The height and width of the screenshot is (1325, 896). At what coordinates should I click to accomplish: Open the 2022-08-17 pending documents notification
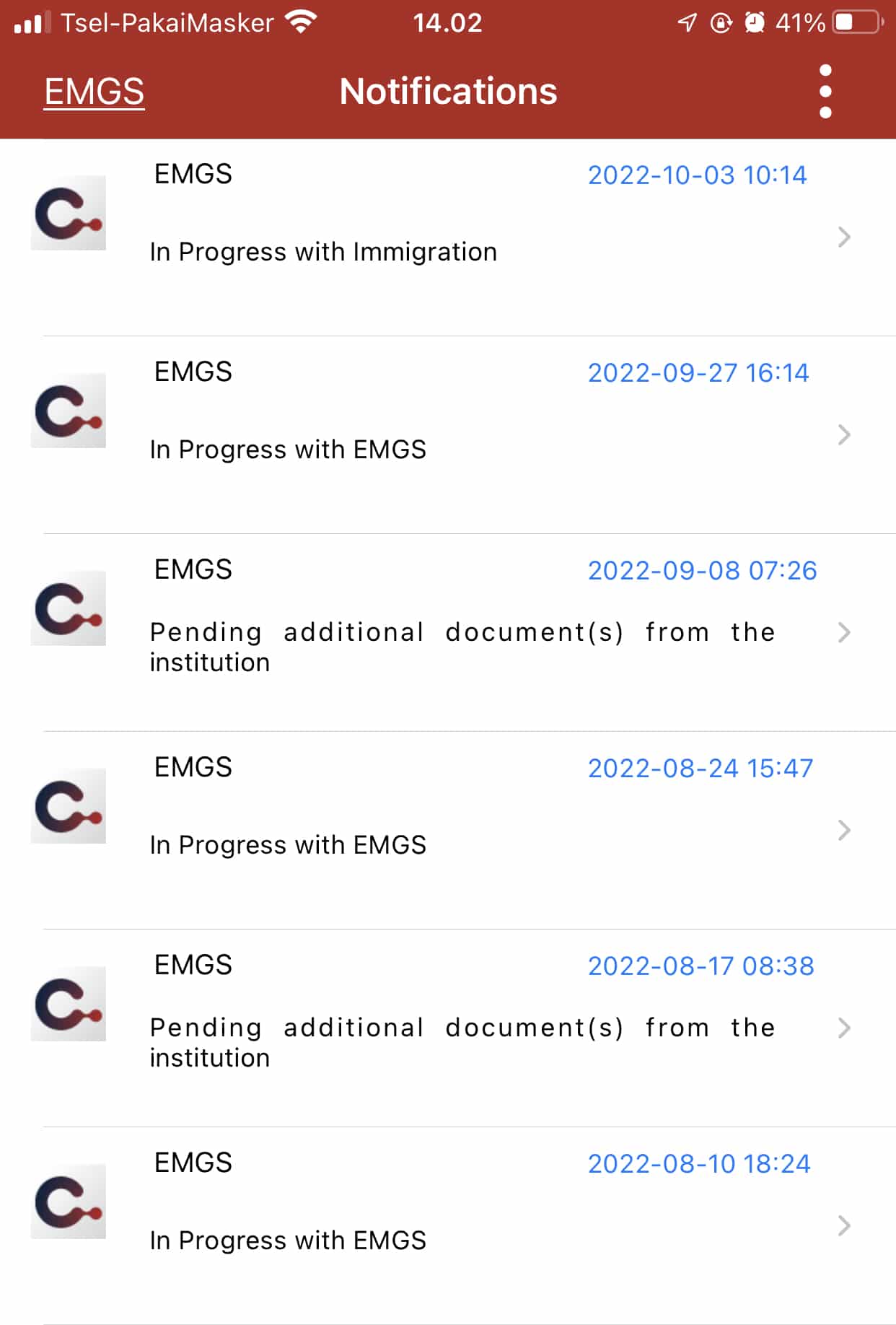pyautogui.click(x=447, y=1028)
